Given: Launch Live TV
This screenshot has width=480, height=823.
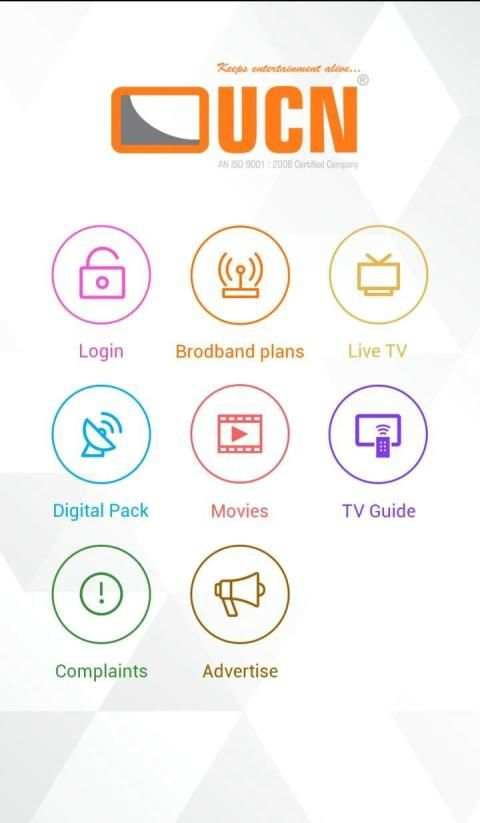Looking at the screenshot, I should click(x=378, y=275).
